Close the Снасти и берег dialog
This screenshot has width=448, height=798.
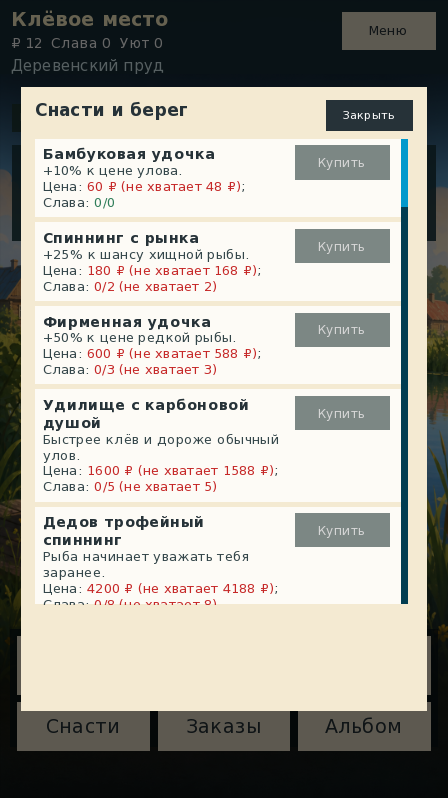[x=369, y=116]
